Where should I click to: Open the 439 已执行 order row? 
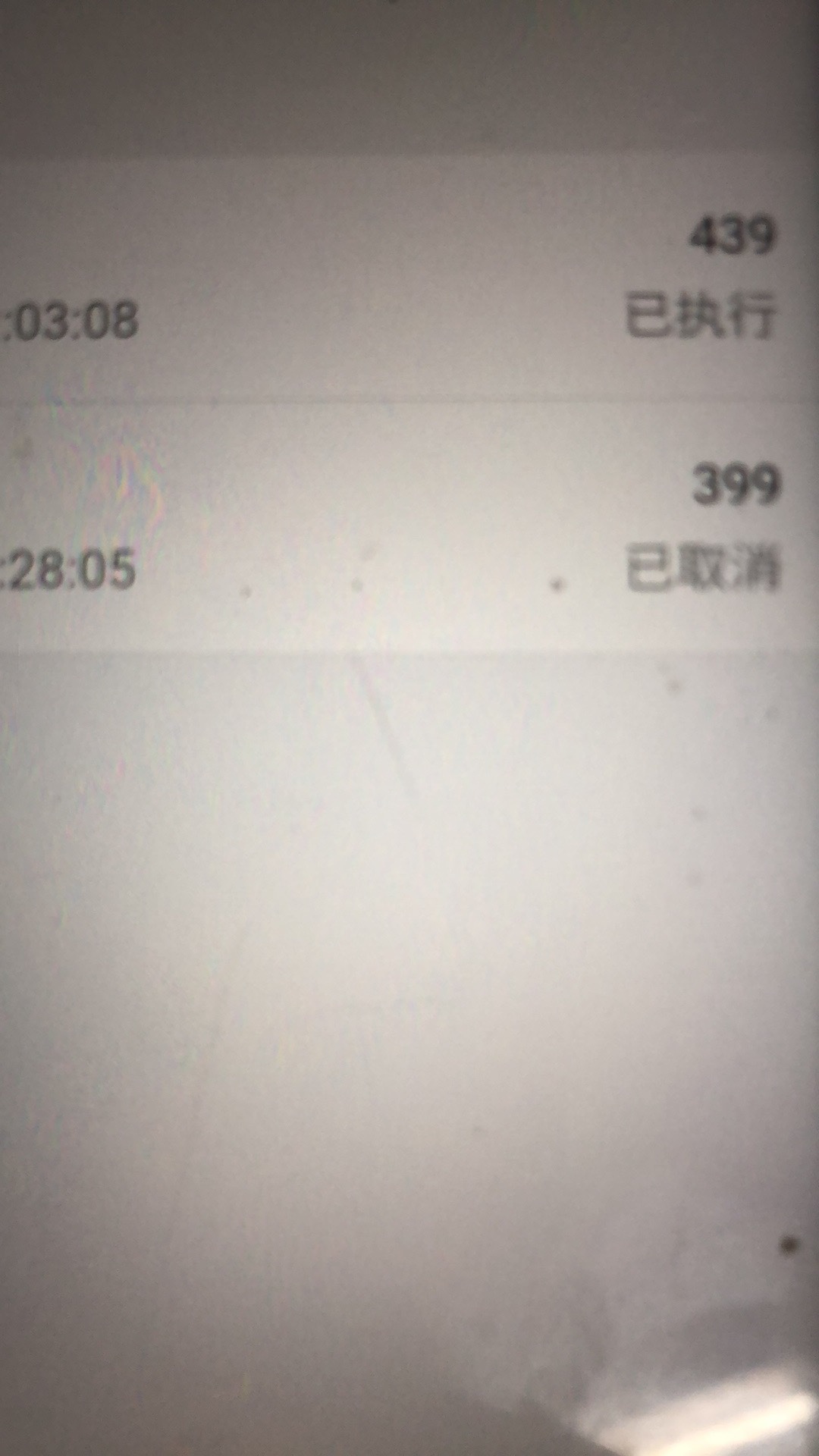click(x=409, y=277)
